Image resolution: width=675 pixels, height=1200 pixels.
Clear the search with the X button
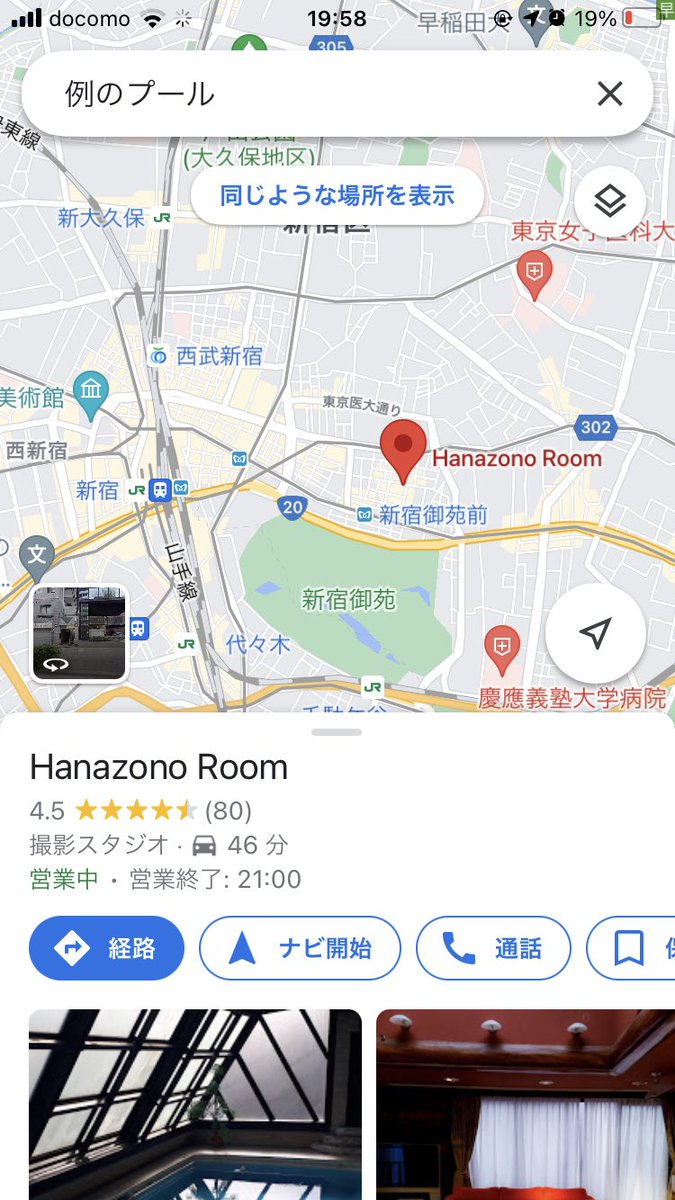609,94
